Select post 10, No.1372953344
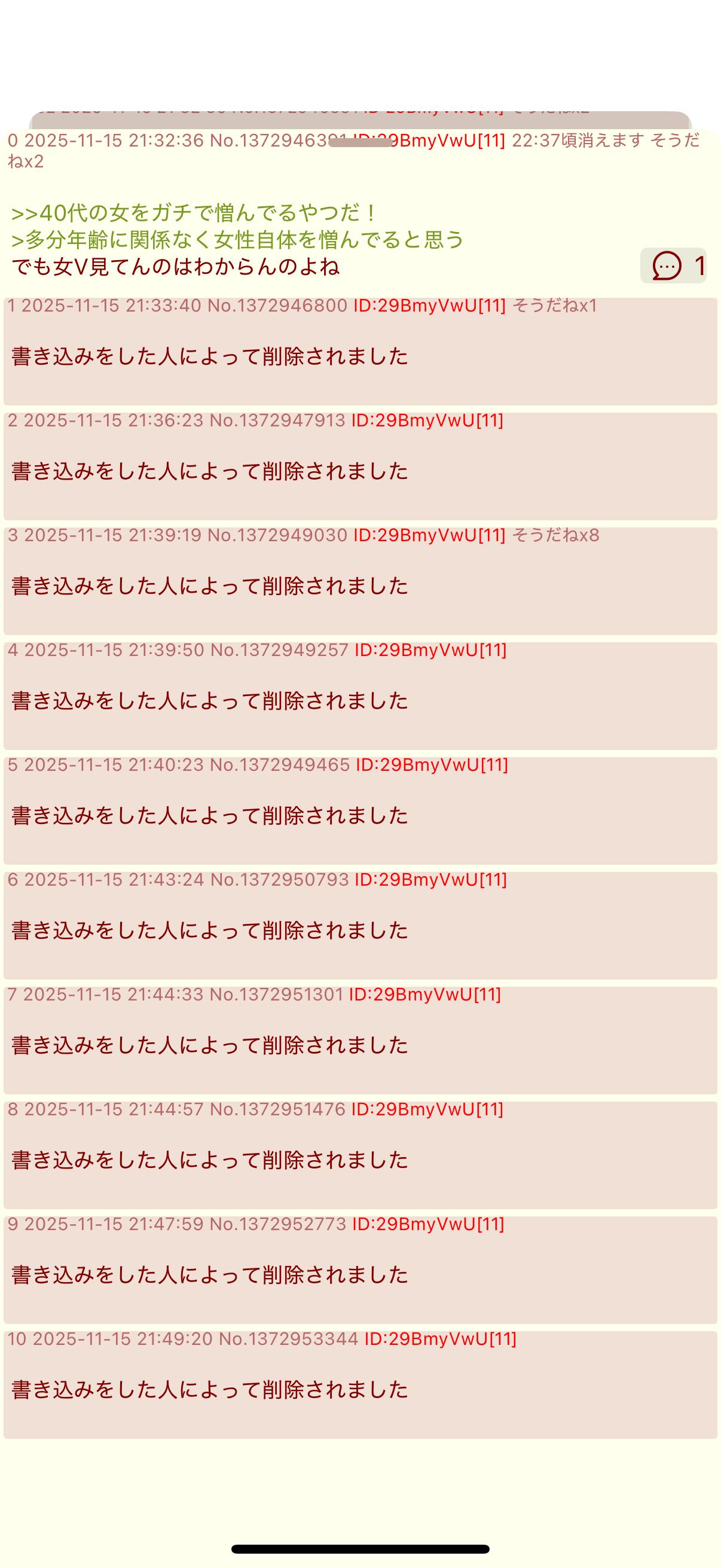 click(x=360, y=1384)
